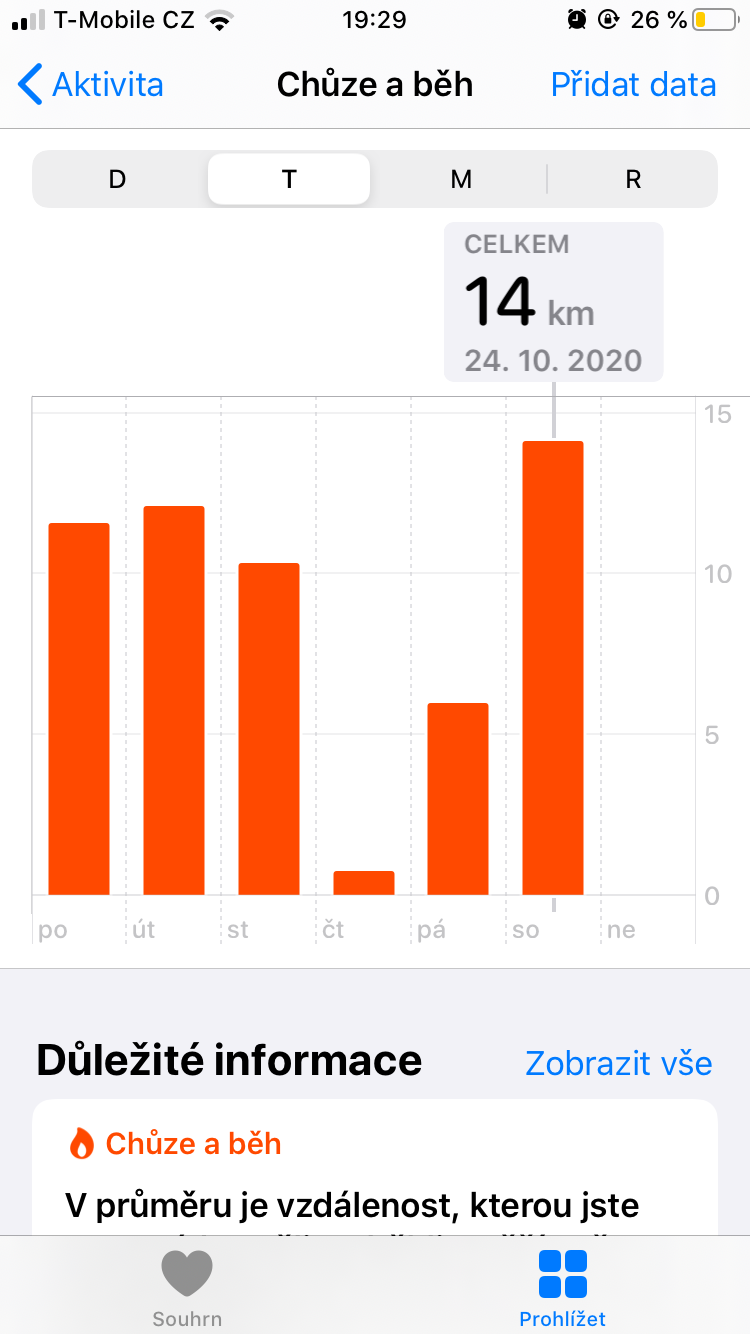Switch to the R year view

[x=632, y=179]
